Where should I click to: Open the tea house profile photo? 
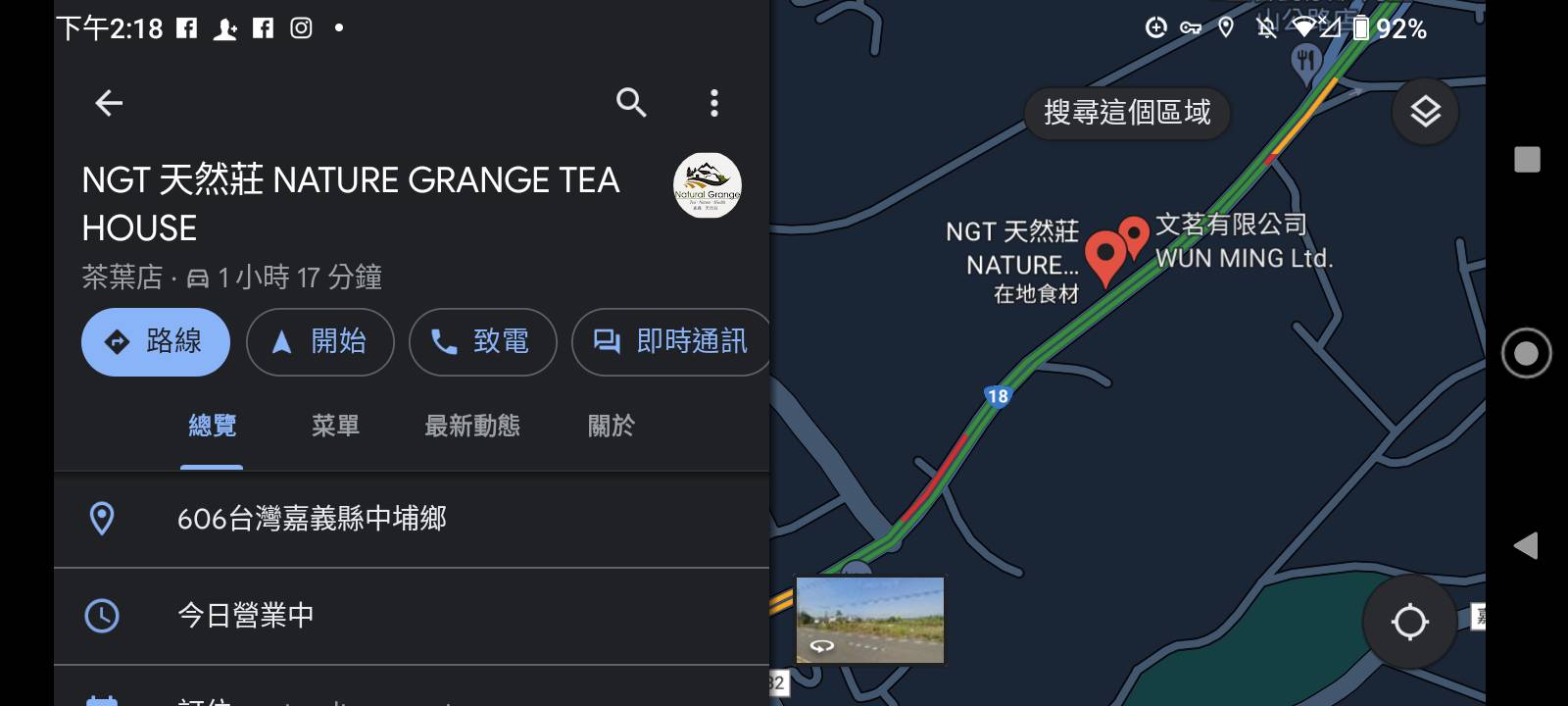707,184
